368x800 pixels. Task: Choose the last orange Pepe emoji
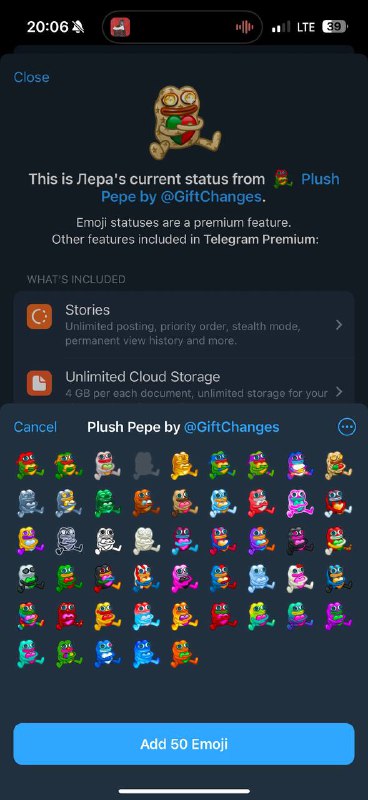[185, 654]
